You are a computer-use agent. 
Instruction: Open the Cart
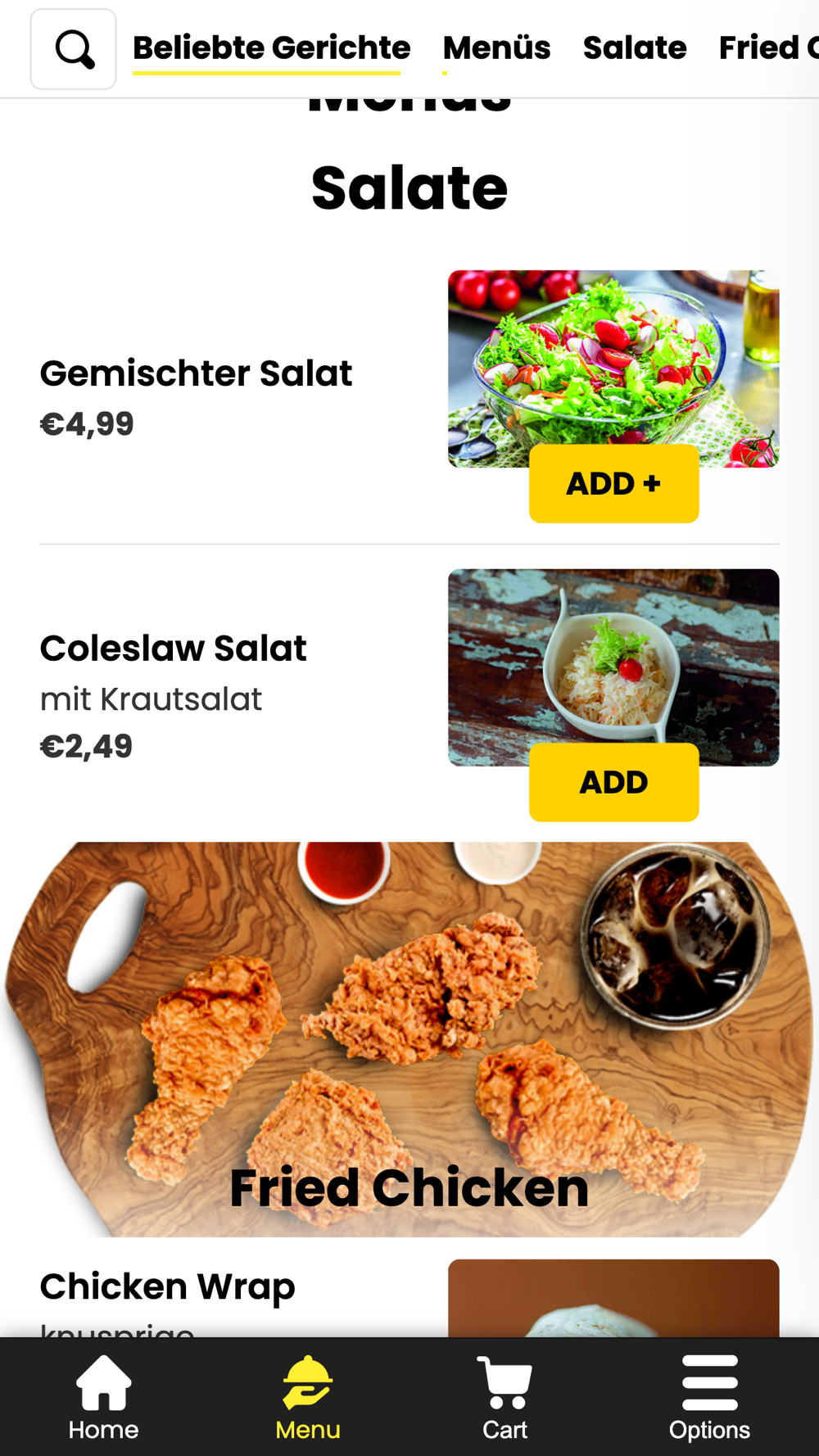[x=505, y=1398]
